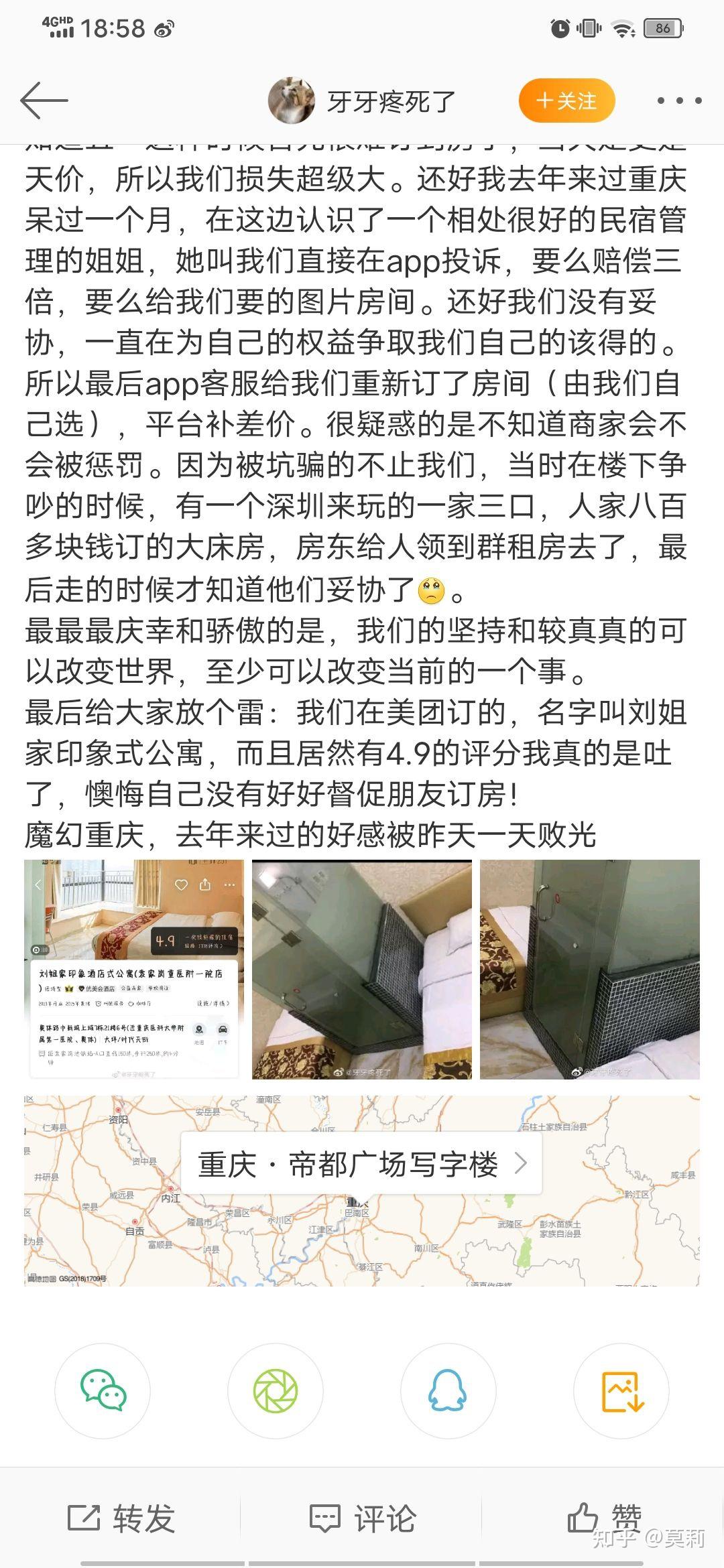Open comments with the 评论 button
The width and height of the screenshot is (724, 1568).
tap(363, 1518)
